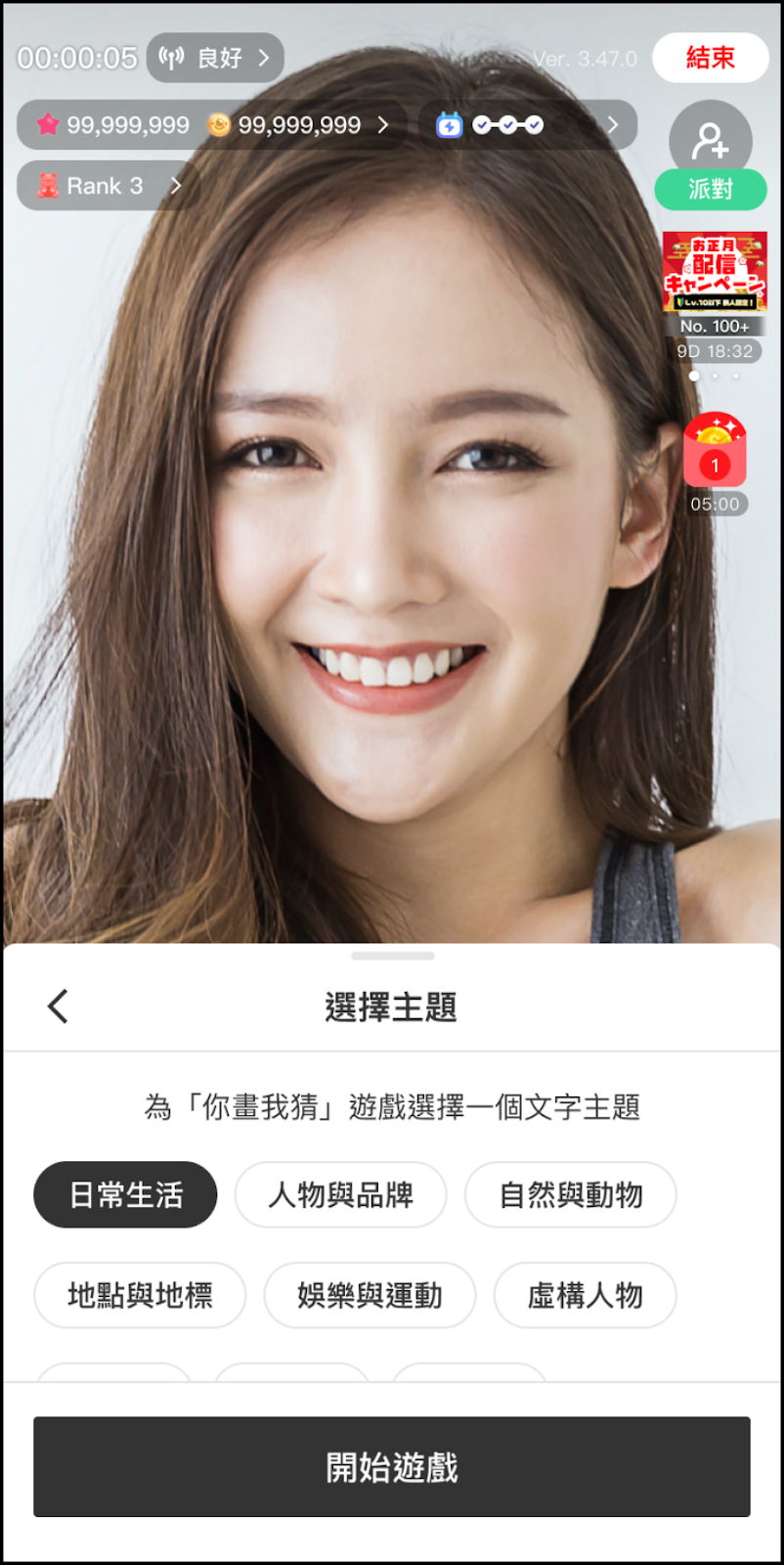784x1565 pixels.
Task: Open the mission progress checkmarks pill
Action: point(528,125)
